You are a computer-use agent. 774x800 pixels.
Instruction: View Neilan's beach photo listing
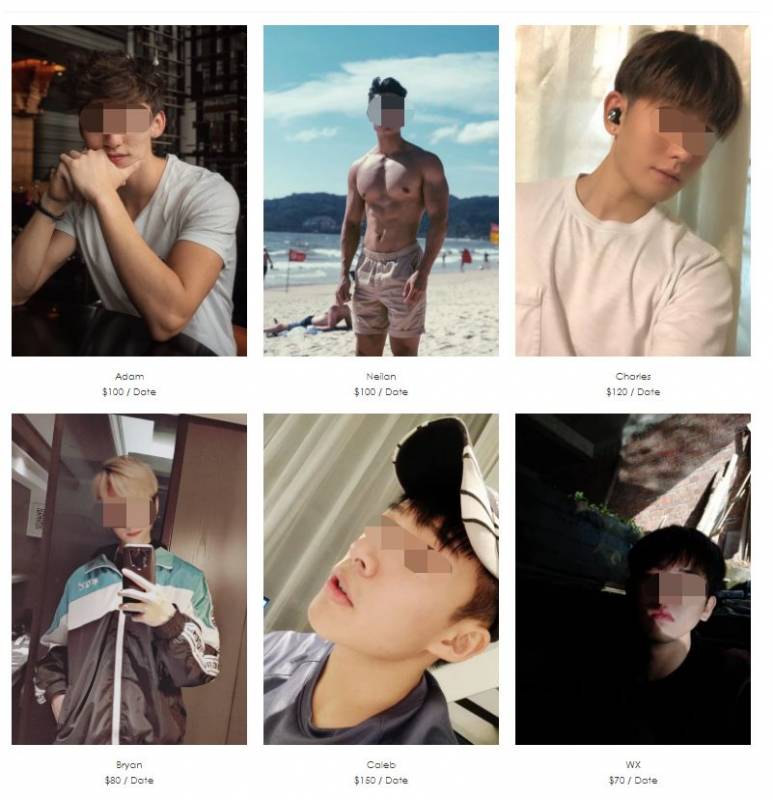coord(381,190)
